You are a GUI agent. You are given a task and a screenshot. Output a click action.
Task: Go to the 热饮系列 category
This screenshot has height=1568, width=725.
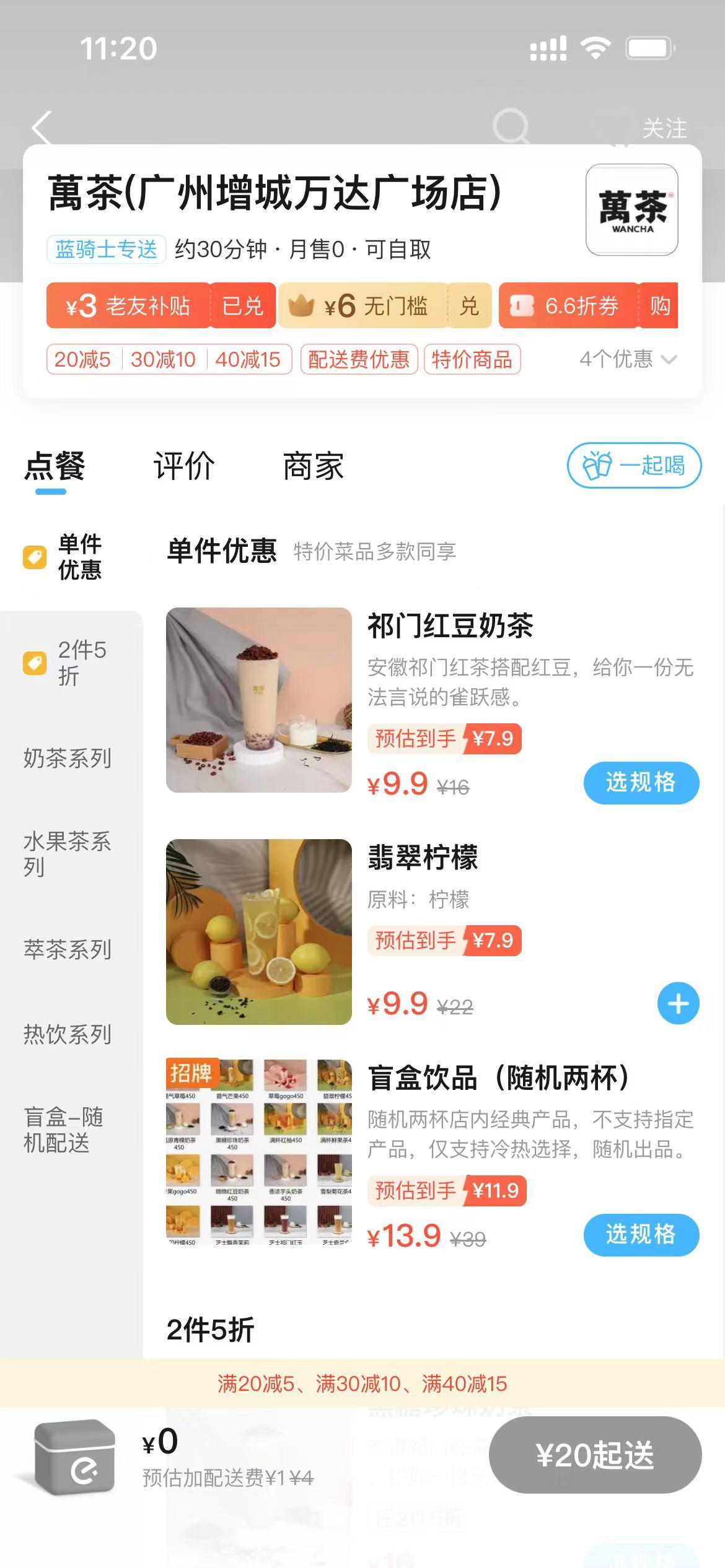(x=68, y=1034)
